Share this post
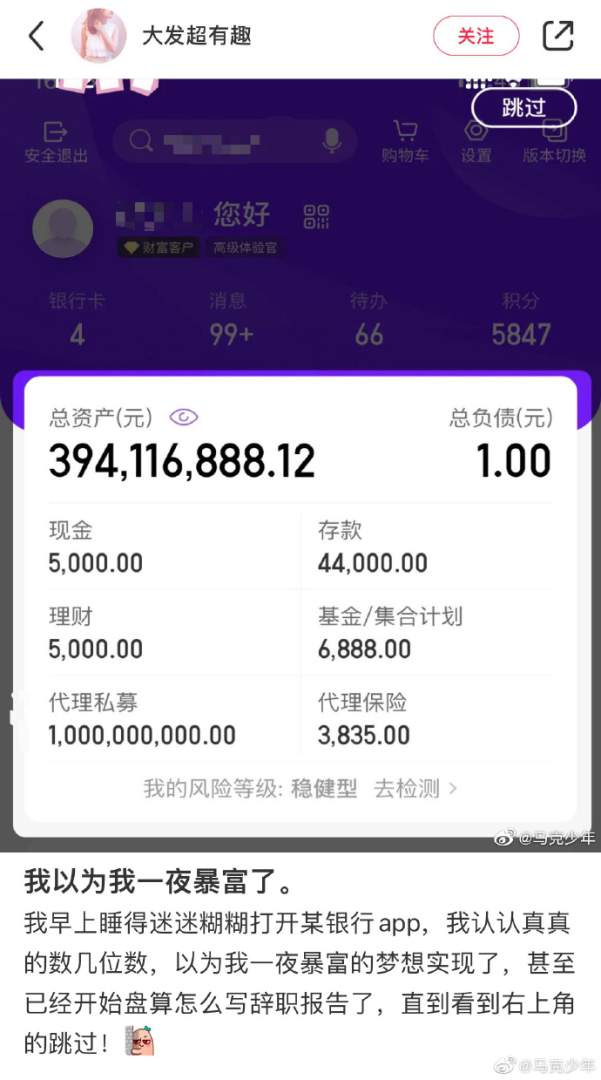 coord(557,37)
